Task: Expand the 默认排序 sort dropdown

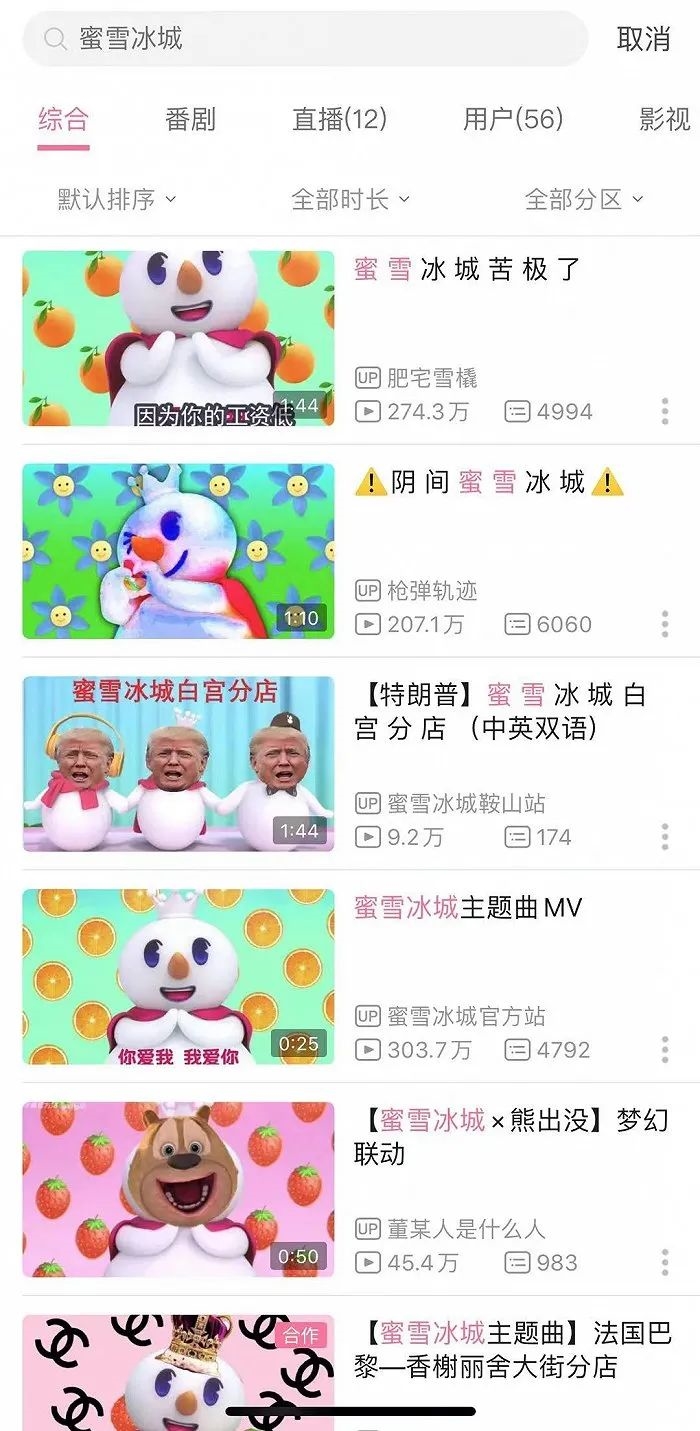Action: click(x=116, y=199)
